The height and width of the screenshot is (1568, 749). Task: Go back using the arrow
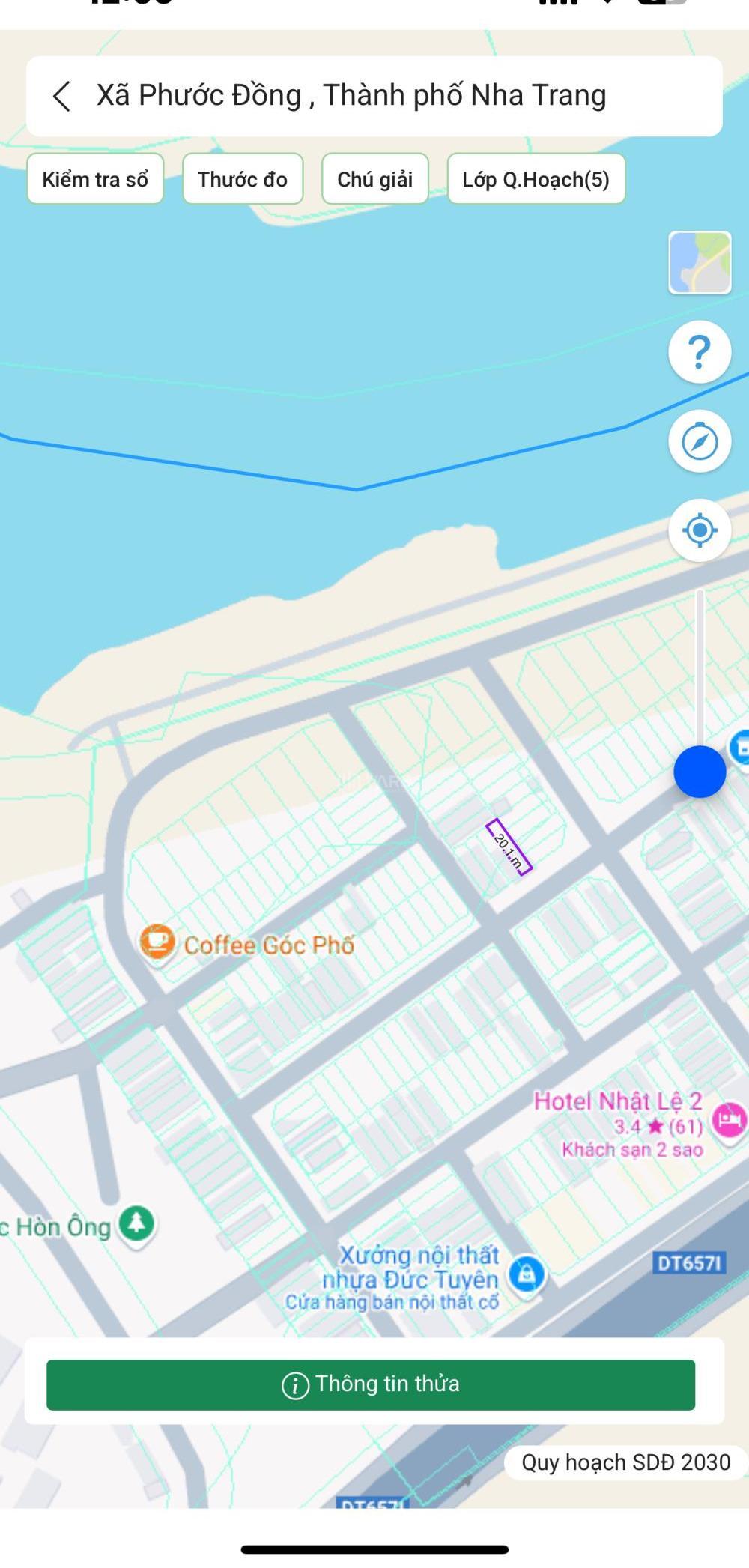tap(61, 96)
